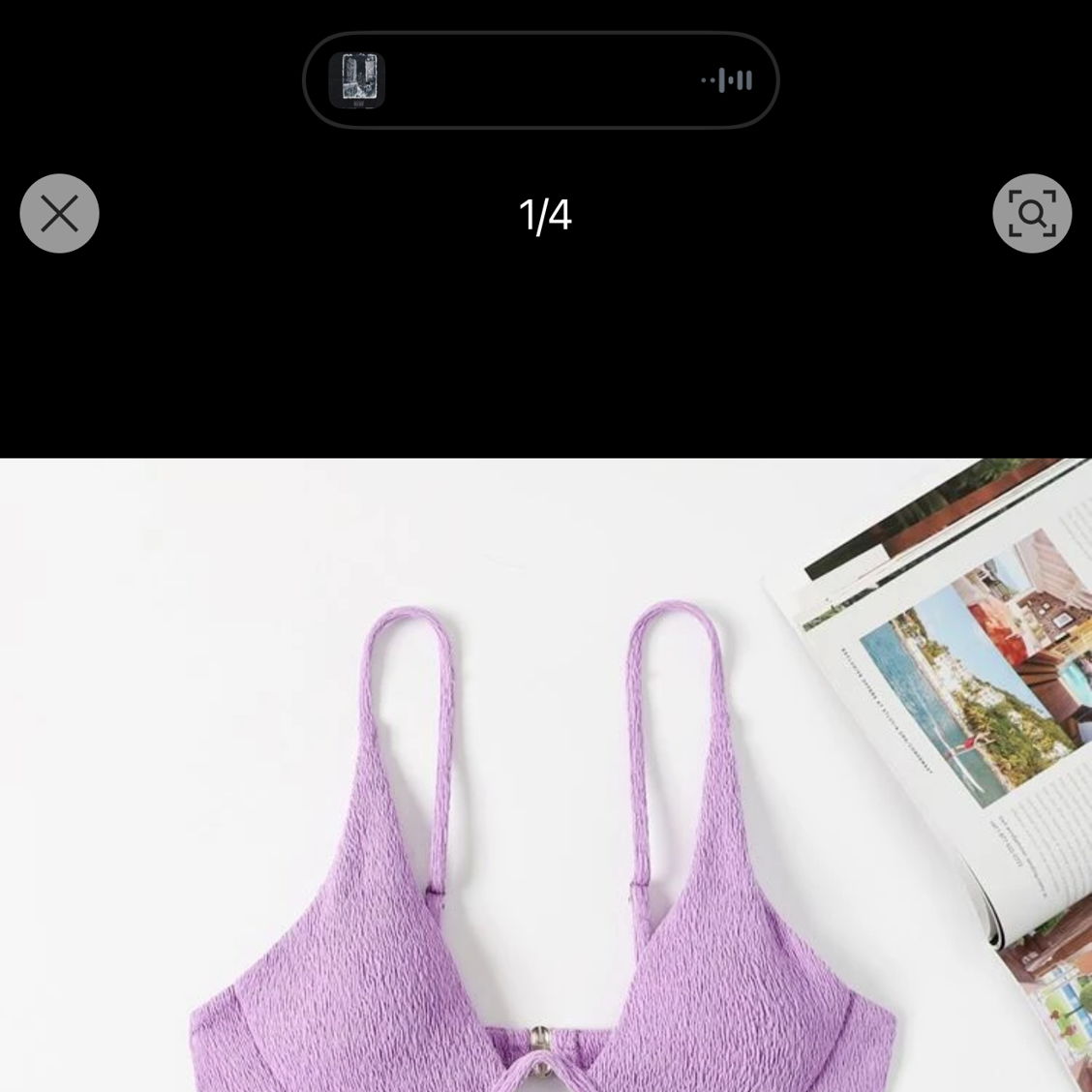
Task: Open the now-playing music pill
Action: coord(540,80)
